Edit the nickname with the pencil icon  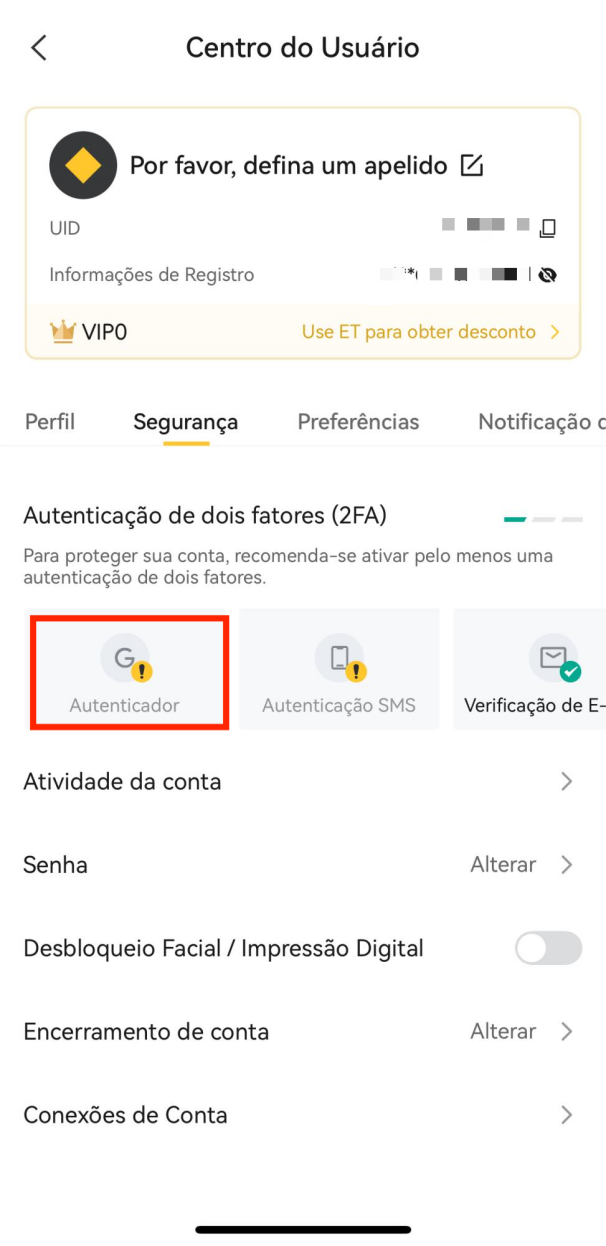(472, 165)
